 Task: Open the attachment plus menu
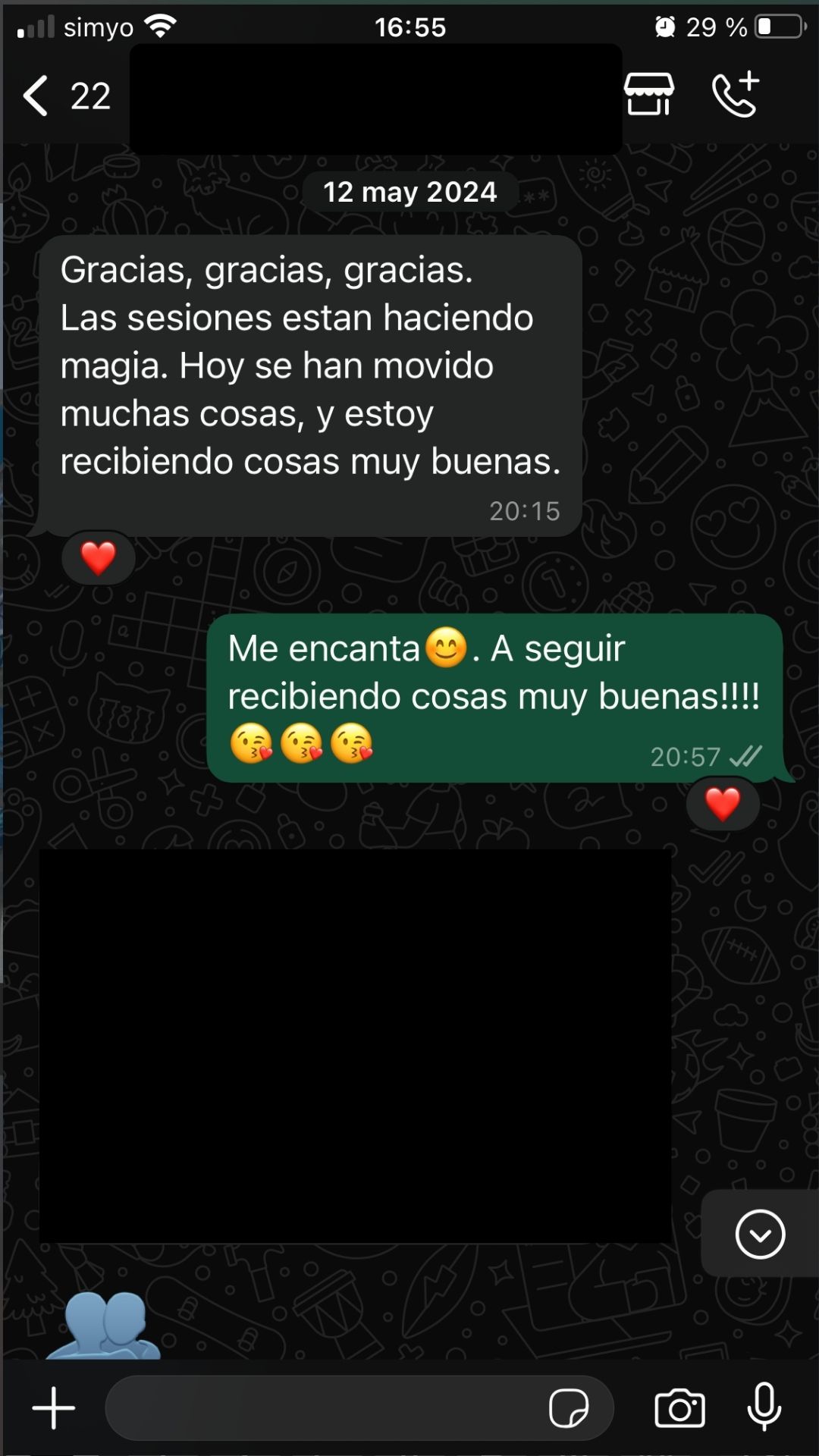[x=53, y=1408]
